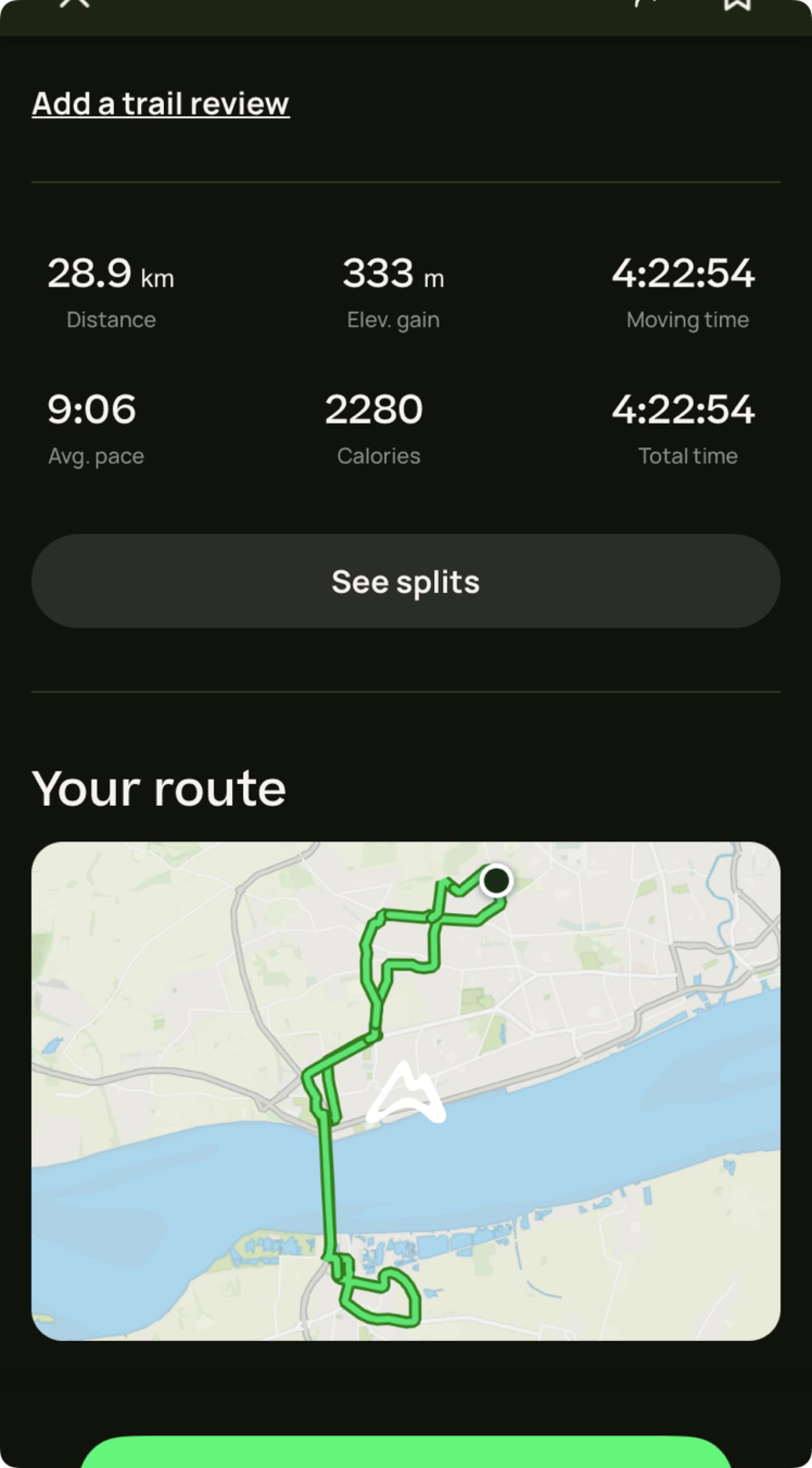
Task: Bookmark this activity
Action: [x=737, y=4]
